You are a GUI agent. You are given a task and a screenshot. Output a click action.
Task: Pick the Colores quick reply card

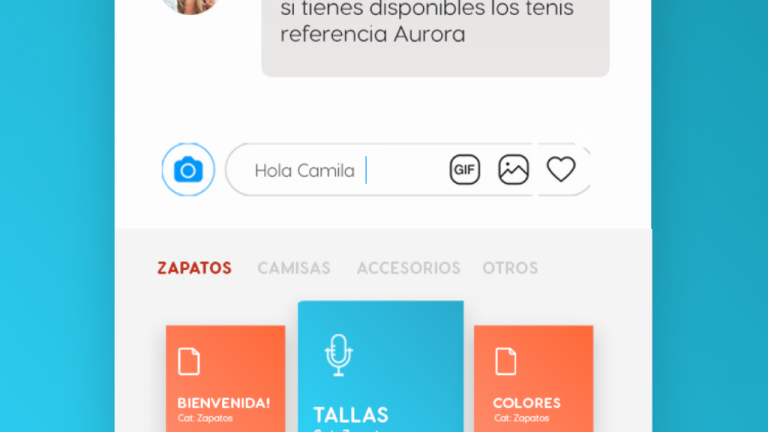[x=533, y=380]
